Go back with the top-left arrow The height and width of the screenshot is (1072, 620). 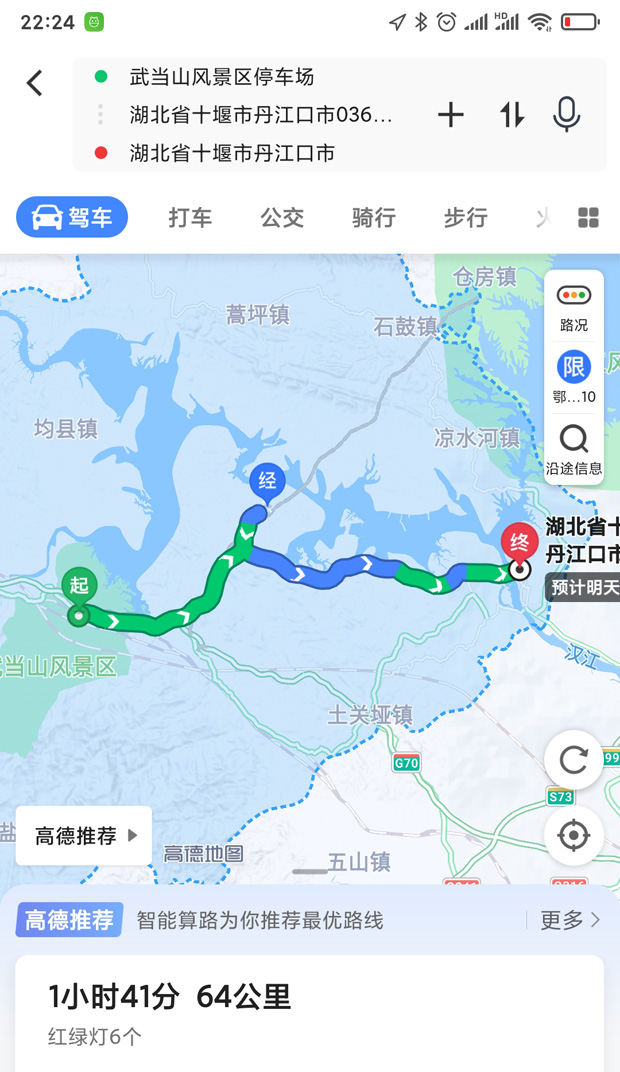(x=35, y=83)
